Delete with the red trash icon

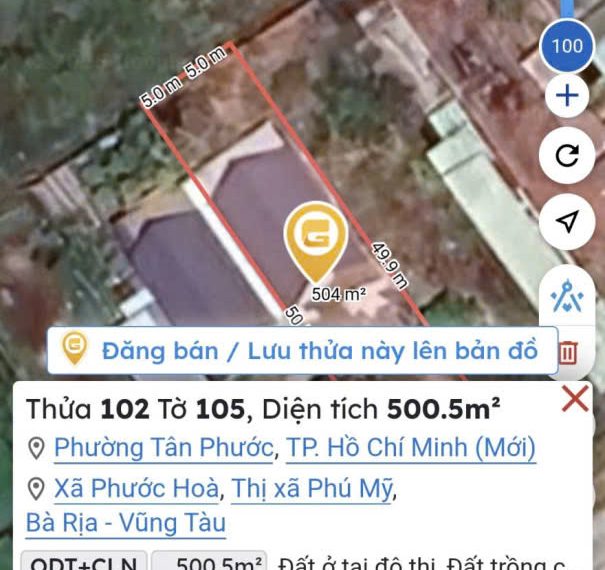coord(567,351)
